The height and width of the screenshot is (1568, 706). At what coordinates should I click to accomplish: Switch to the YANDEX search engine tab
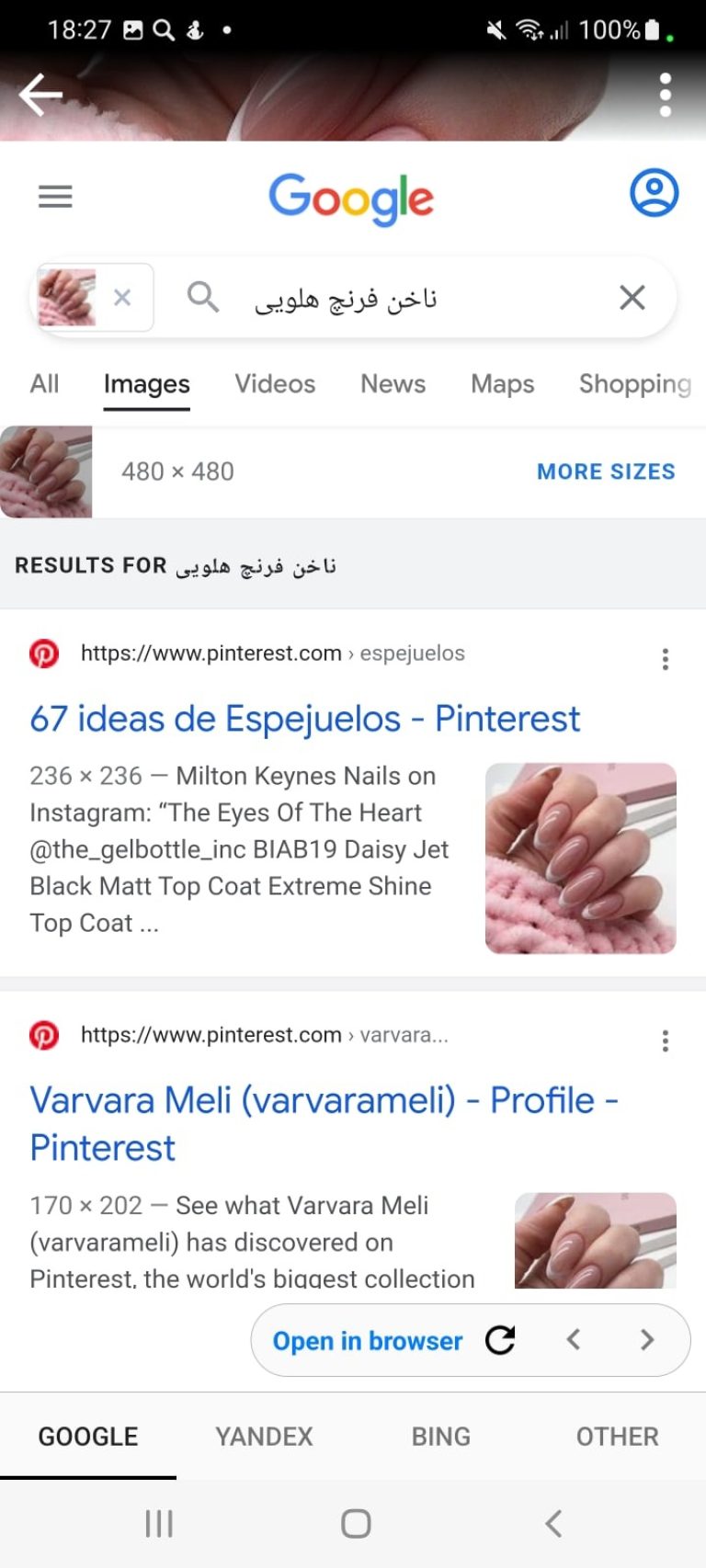coord(264,1436)
